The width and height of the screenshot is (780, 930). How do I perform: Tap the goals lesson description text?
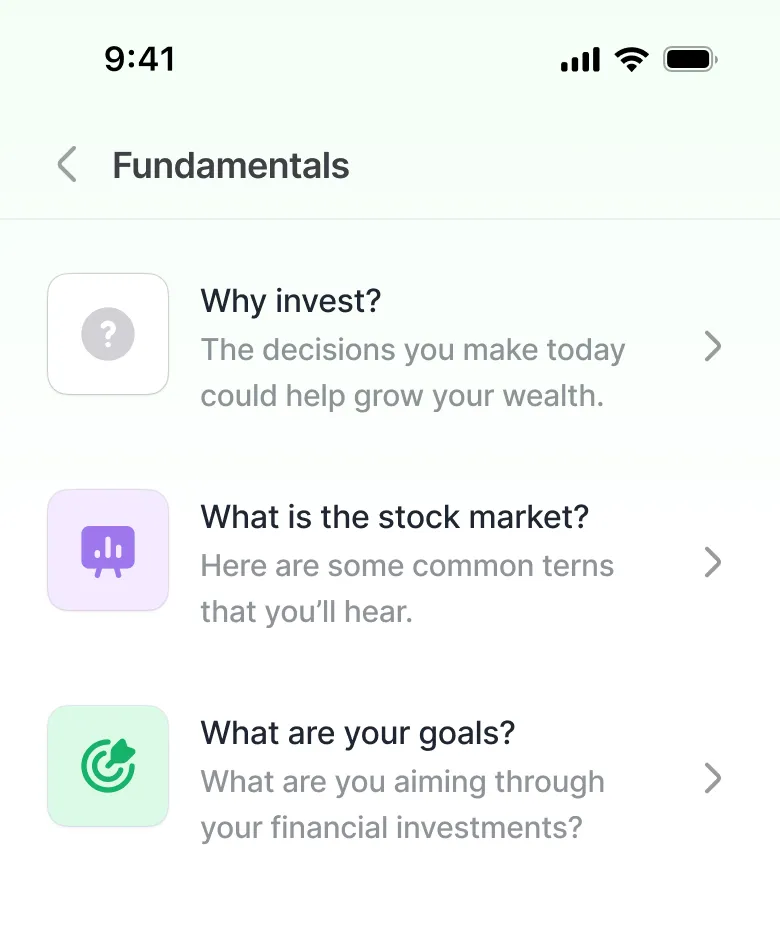(x=402, y=804)
